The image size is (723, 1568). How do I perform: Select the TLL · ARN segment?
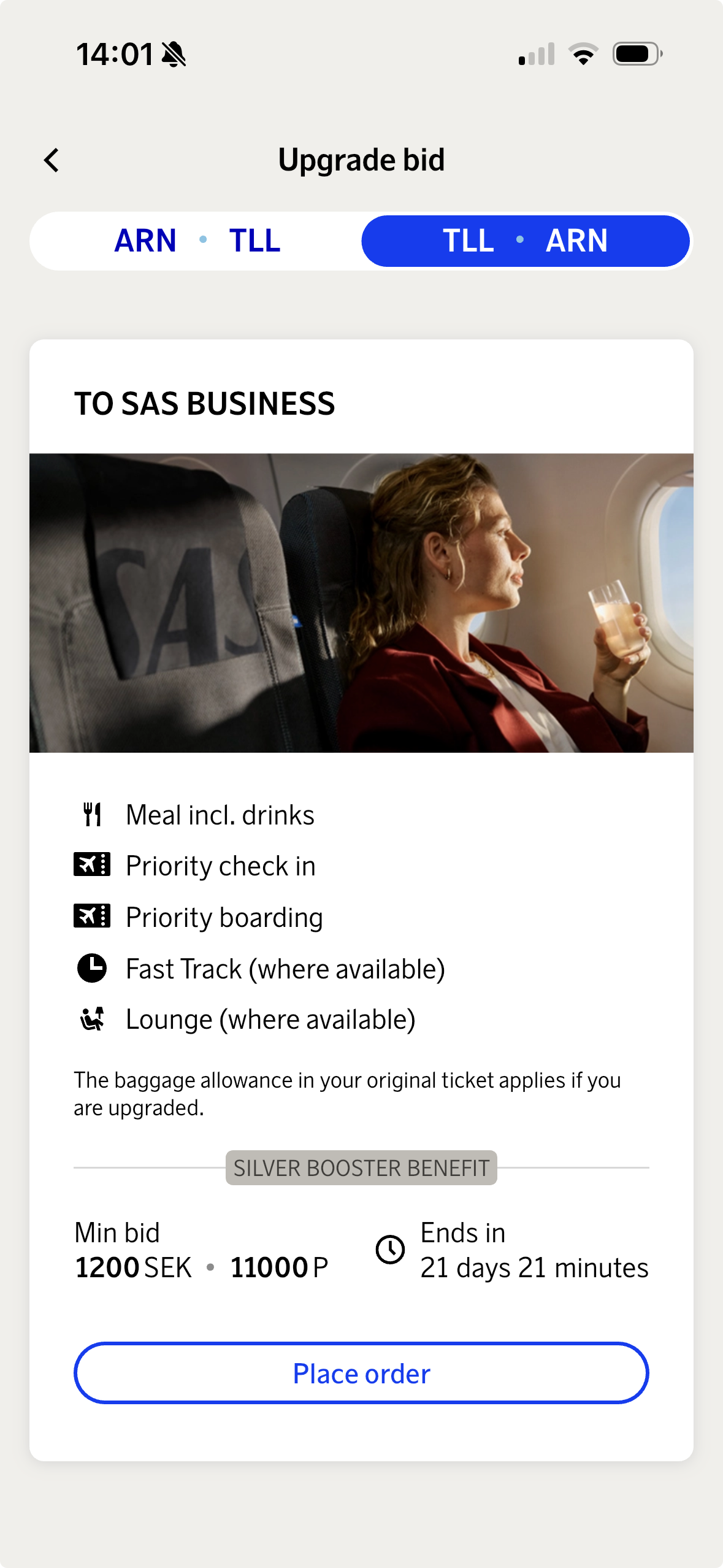click(x=525, y=240)
